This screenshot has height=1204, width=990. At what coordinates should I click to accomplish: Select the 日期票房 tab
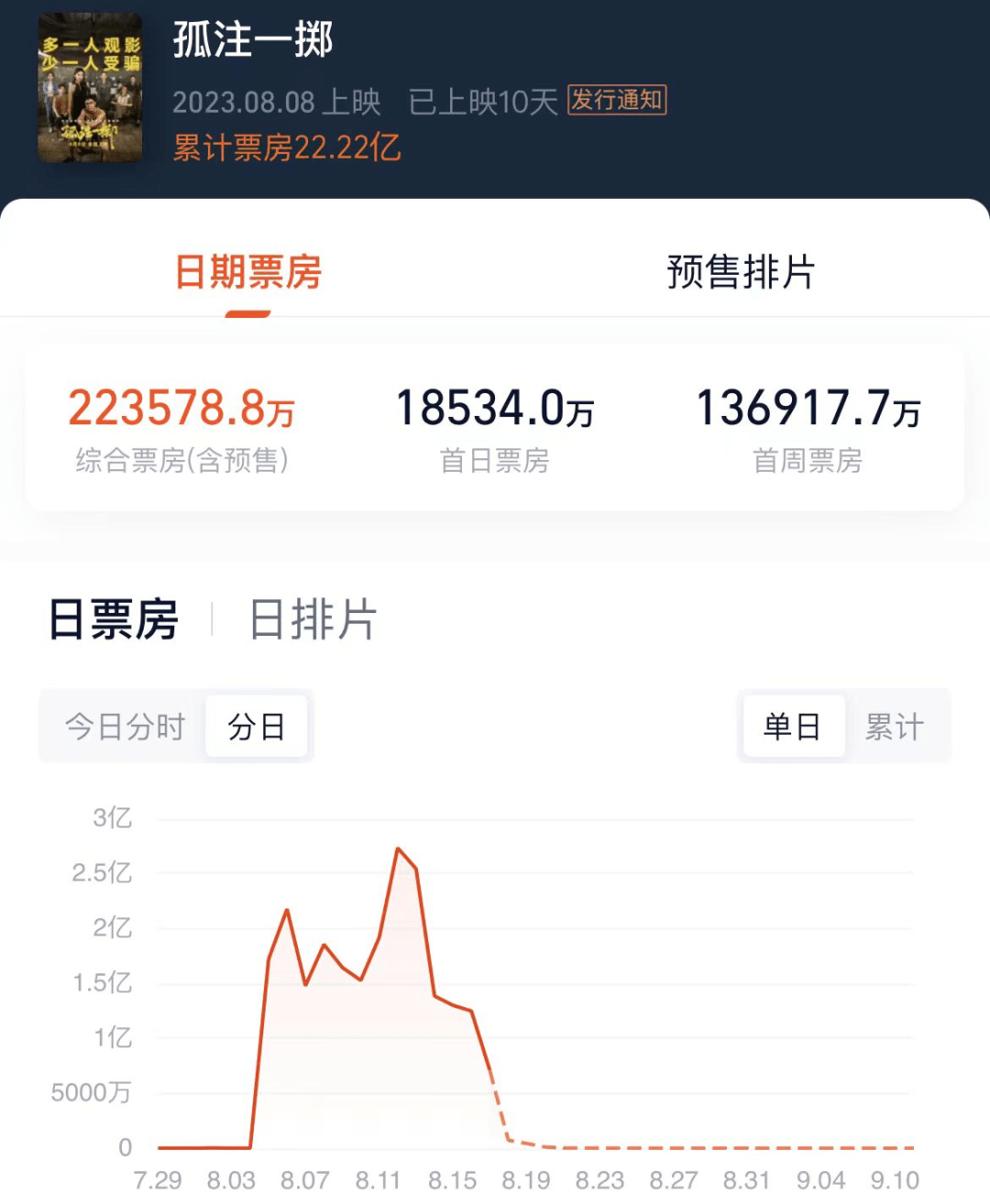coord(248,272)
